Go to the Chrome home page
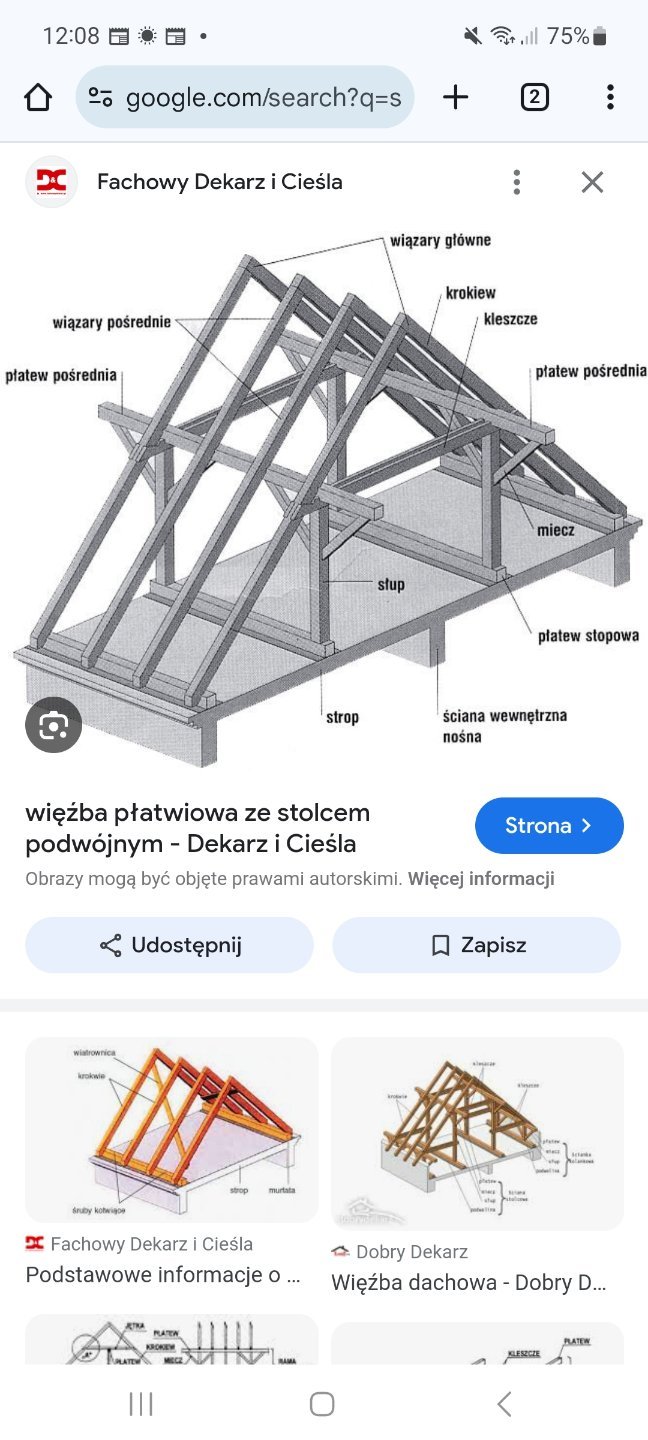This screenshot has height=1440, width=648. [x=38, y=97]
